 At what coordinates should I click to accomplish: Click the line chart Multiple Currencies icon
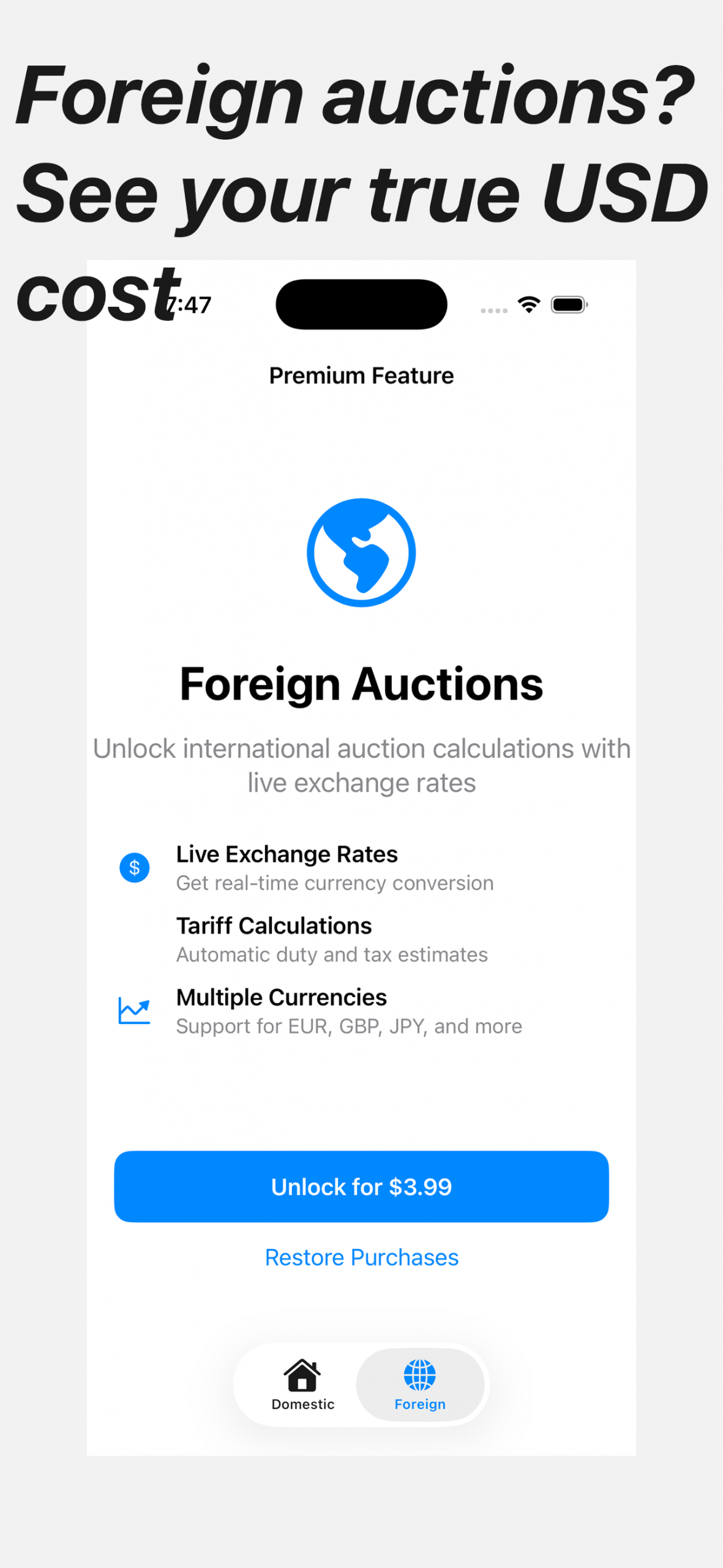(135, 1009)
